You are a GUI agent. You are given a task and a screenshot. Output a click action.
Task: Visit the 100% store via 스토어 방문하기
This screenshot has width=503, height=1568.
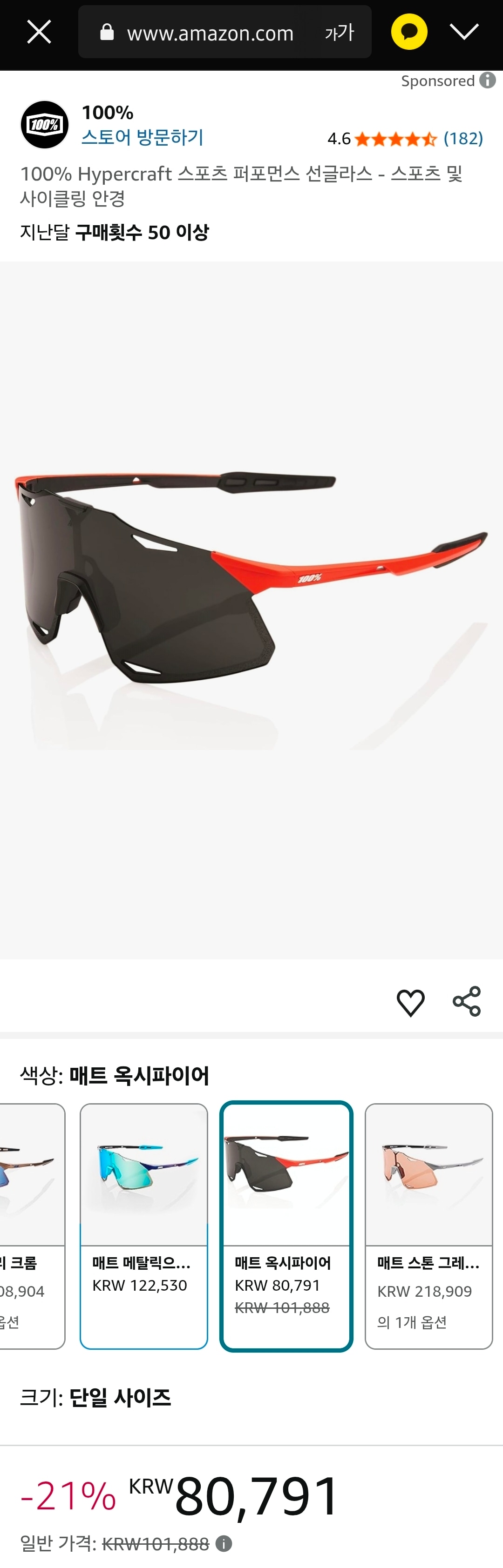(x=143, y=138)
